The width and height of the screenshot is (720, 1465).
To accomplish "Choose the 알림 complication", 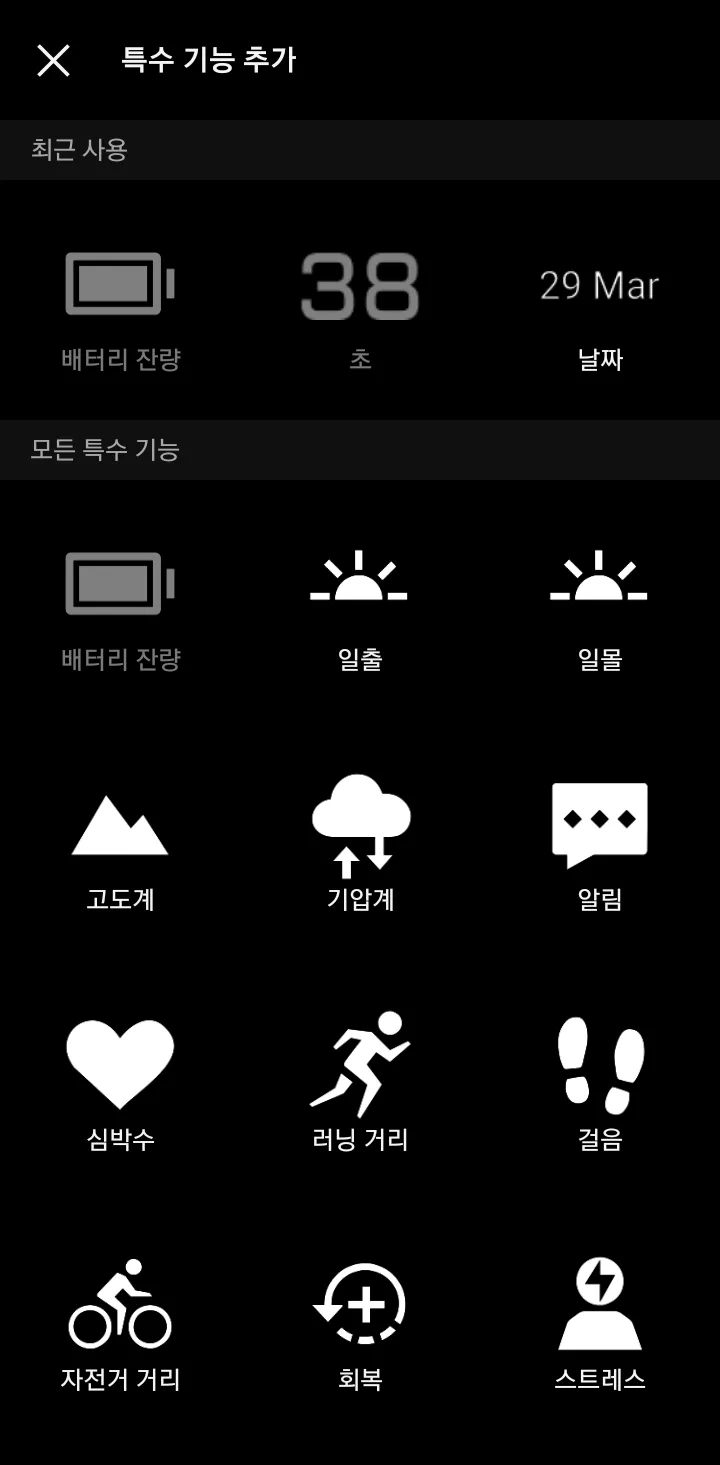I will pyautogui.click(x=600, y=845).
